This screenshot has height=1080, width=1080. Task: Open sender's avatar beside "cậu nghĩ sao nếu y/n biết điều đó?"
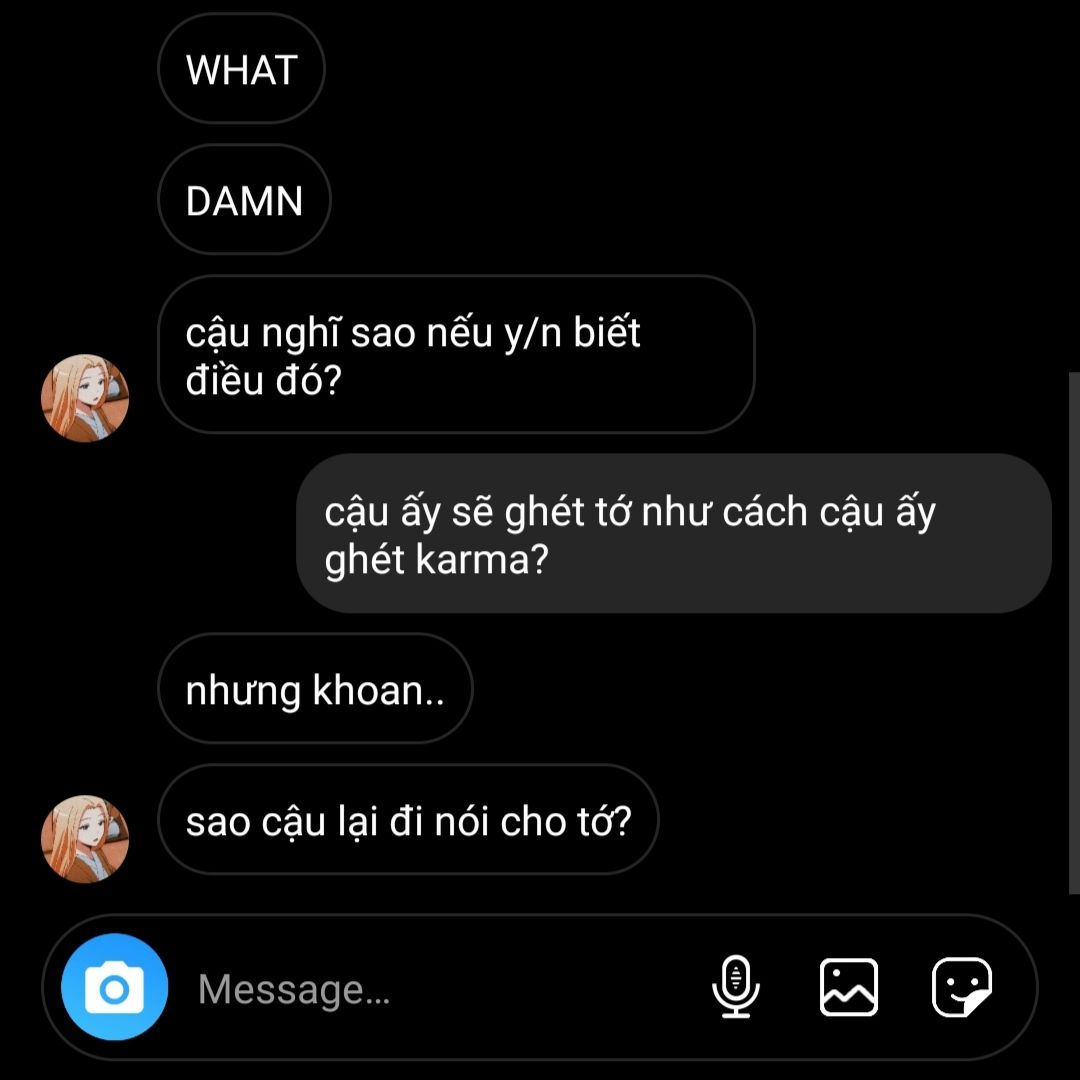(x=85, y=398)
